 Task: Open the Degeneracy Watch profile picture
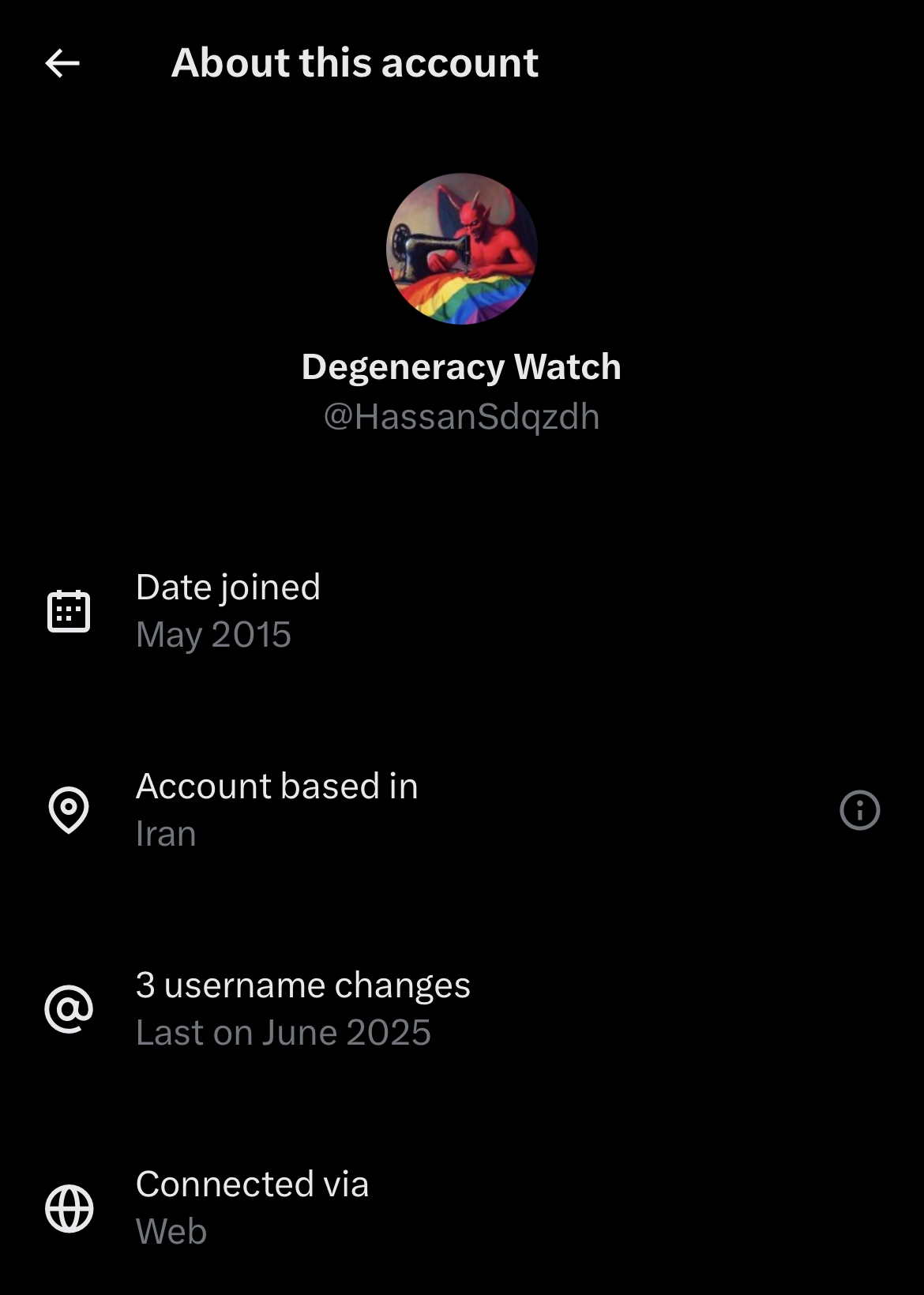click(x=462, y=249)
